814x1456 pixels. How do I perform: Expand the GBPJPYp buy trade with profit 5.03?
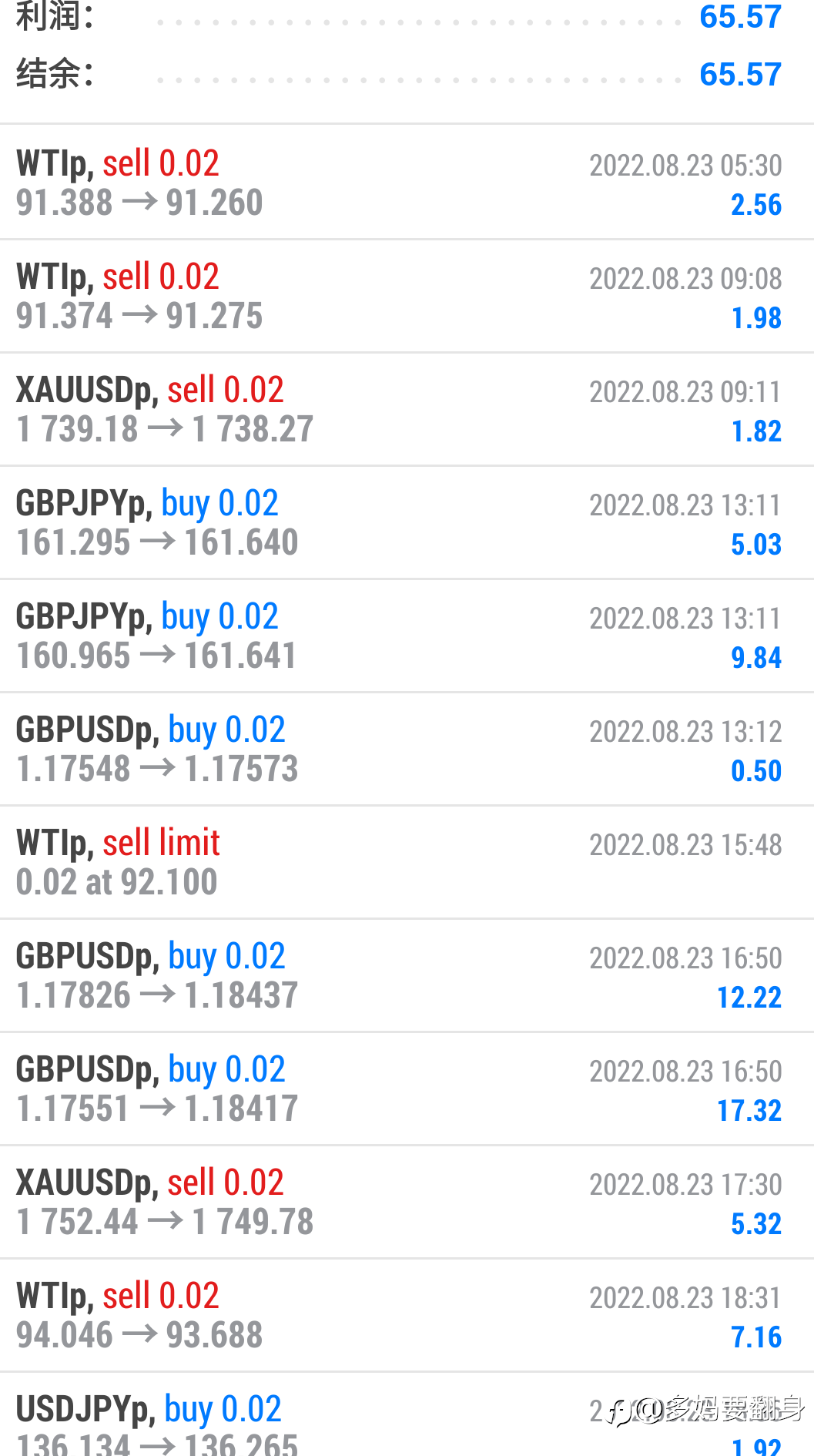tap(407, 522)
